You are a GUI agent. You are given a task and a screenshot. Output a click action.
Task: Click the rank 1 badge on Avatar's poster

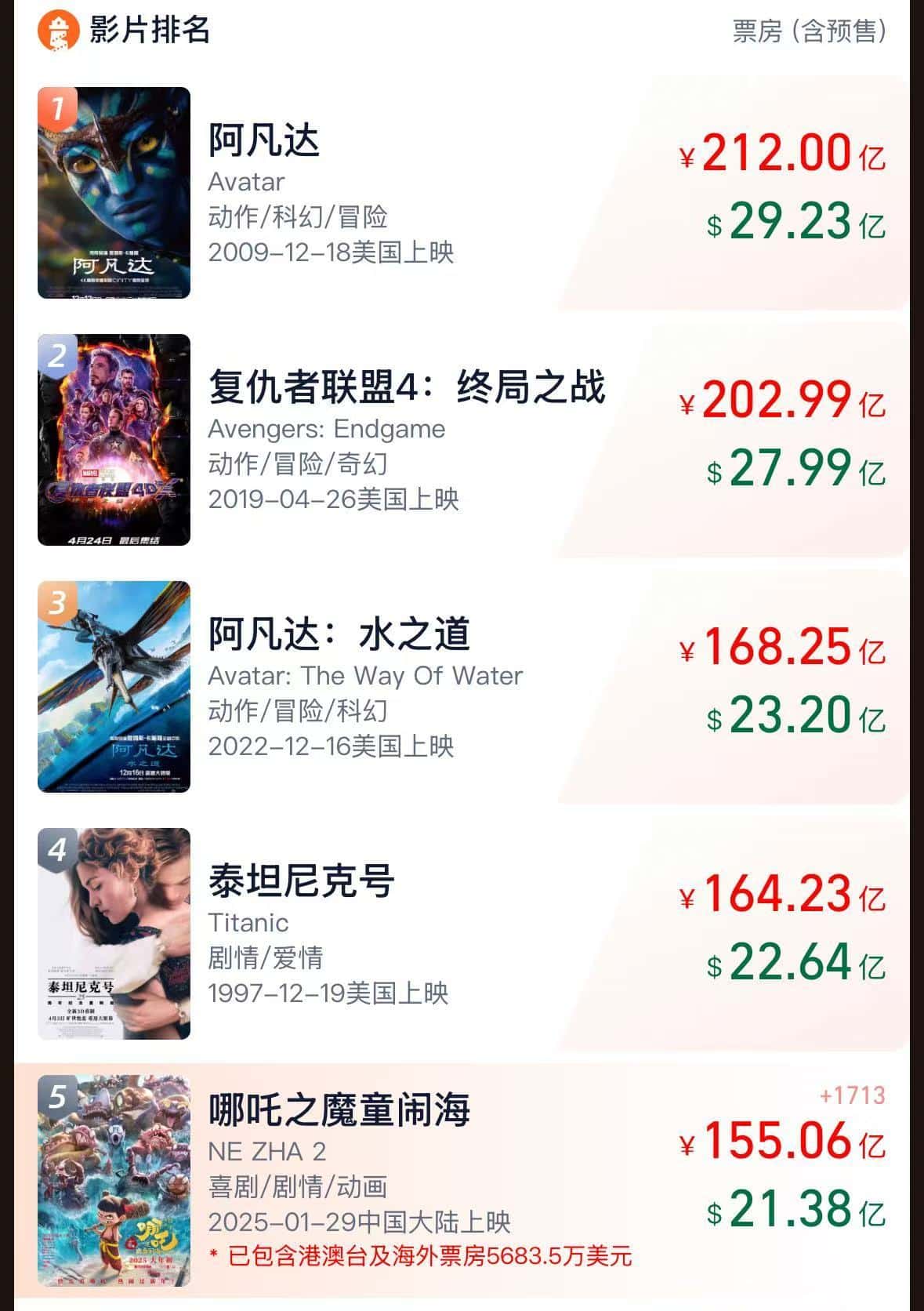coord(57,105)
